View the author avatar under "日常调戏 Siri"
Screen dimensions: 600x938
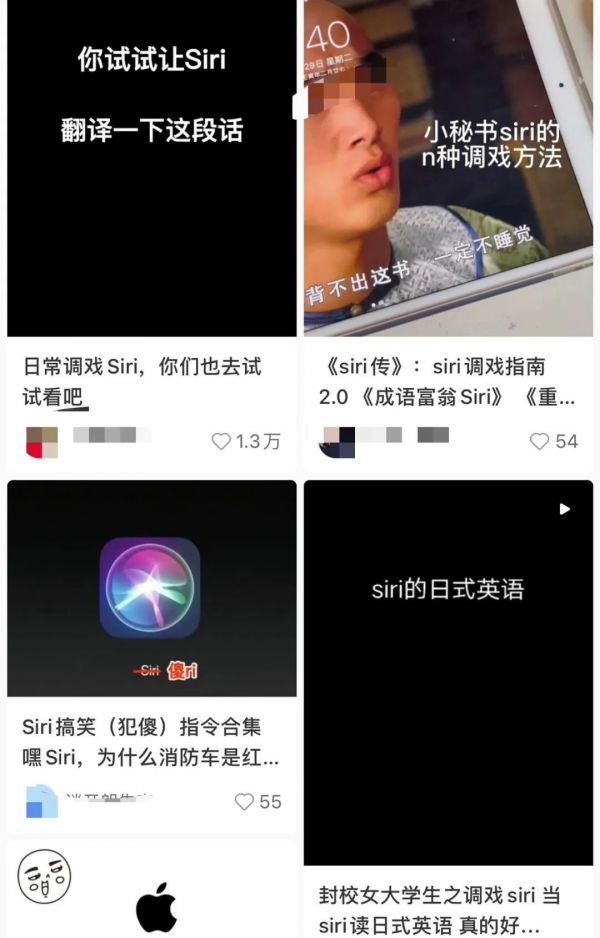[41, 441]
